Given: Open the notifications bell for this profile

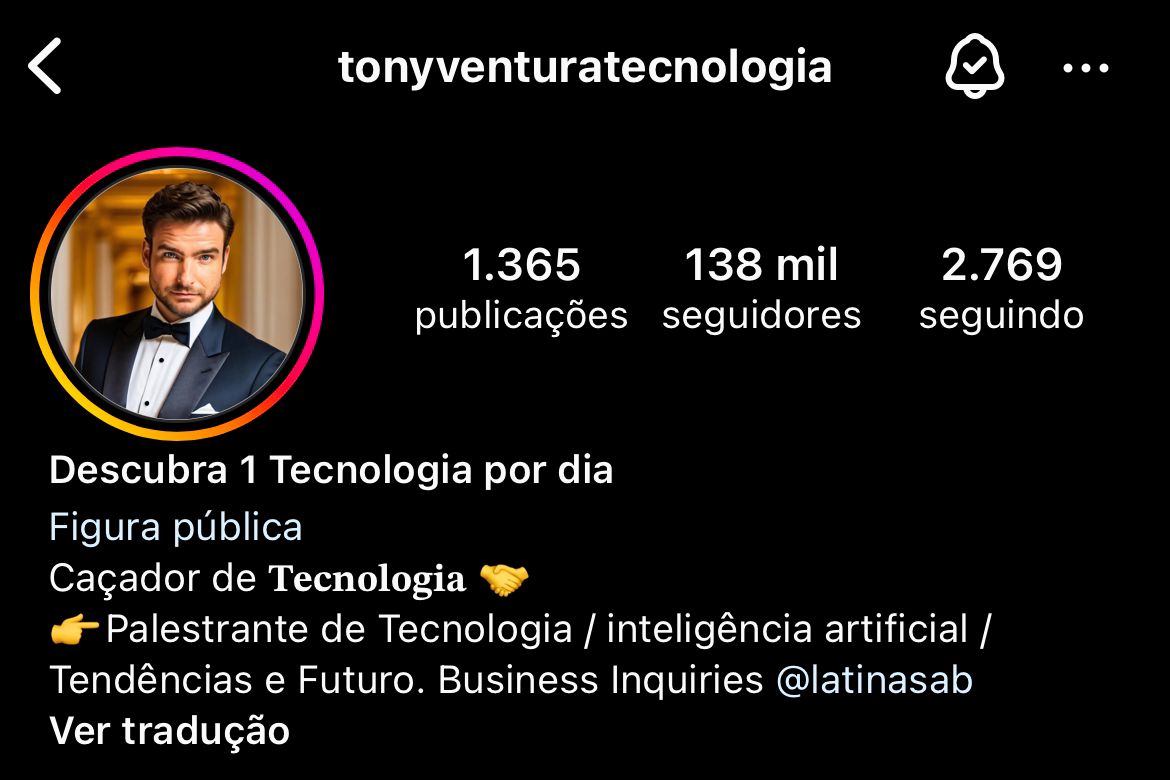Looking at the screenshot, I should (x=974, y=68).
